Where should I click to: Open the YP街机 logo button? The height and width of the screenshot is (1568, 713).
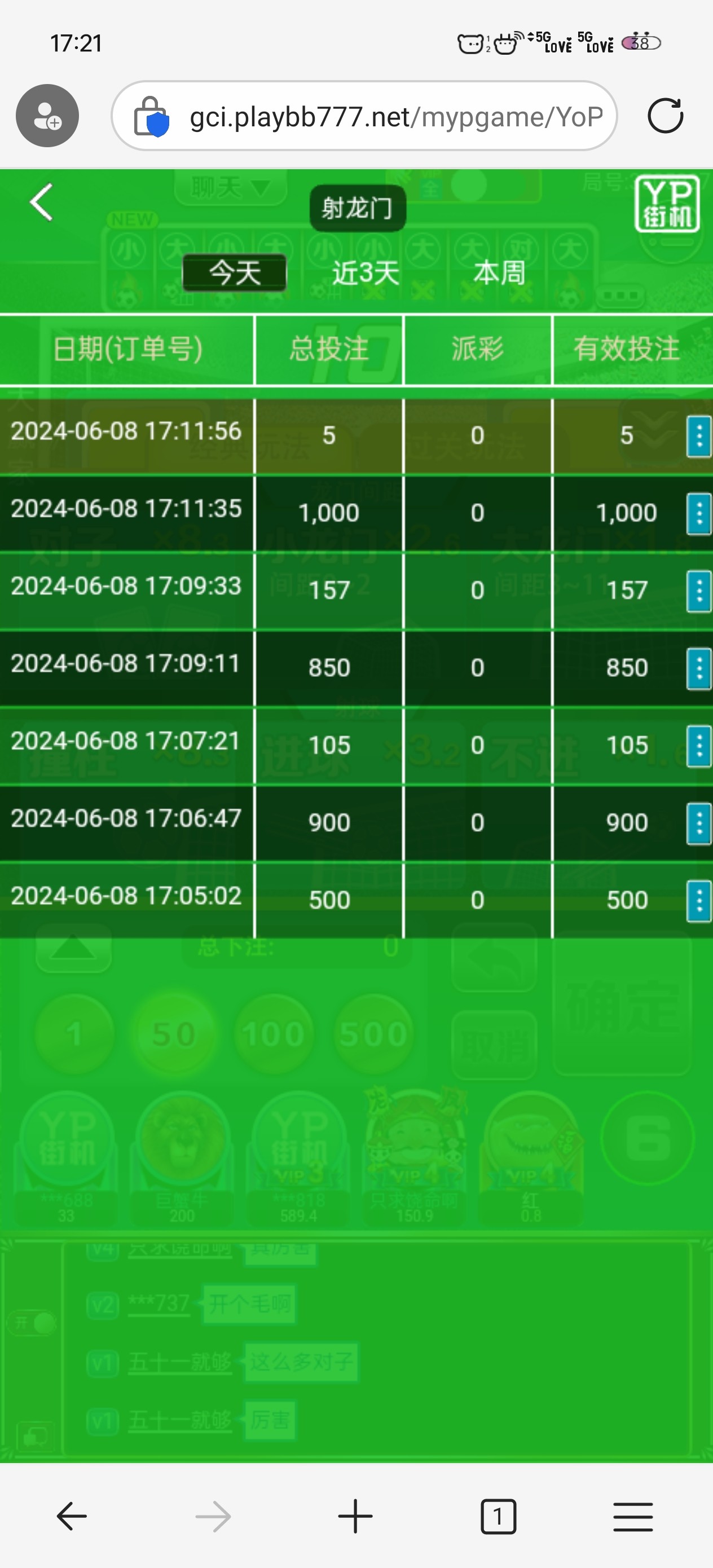(x=667, y=204)
